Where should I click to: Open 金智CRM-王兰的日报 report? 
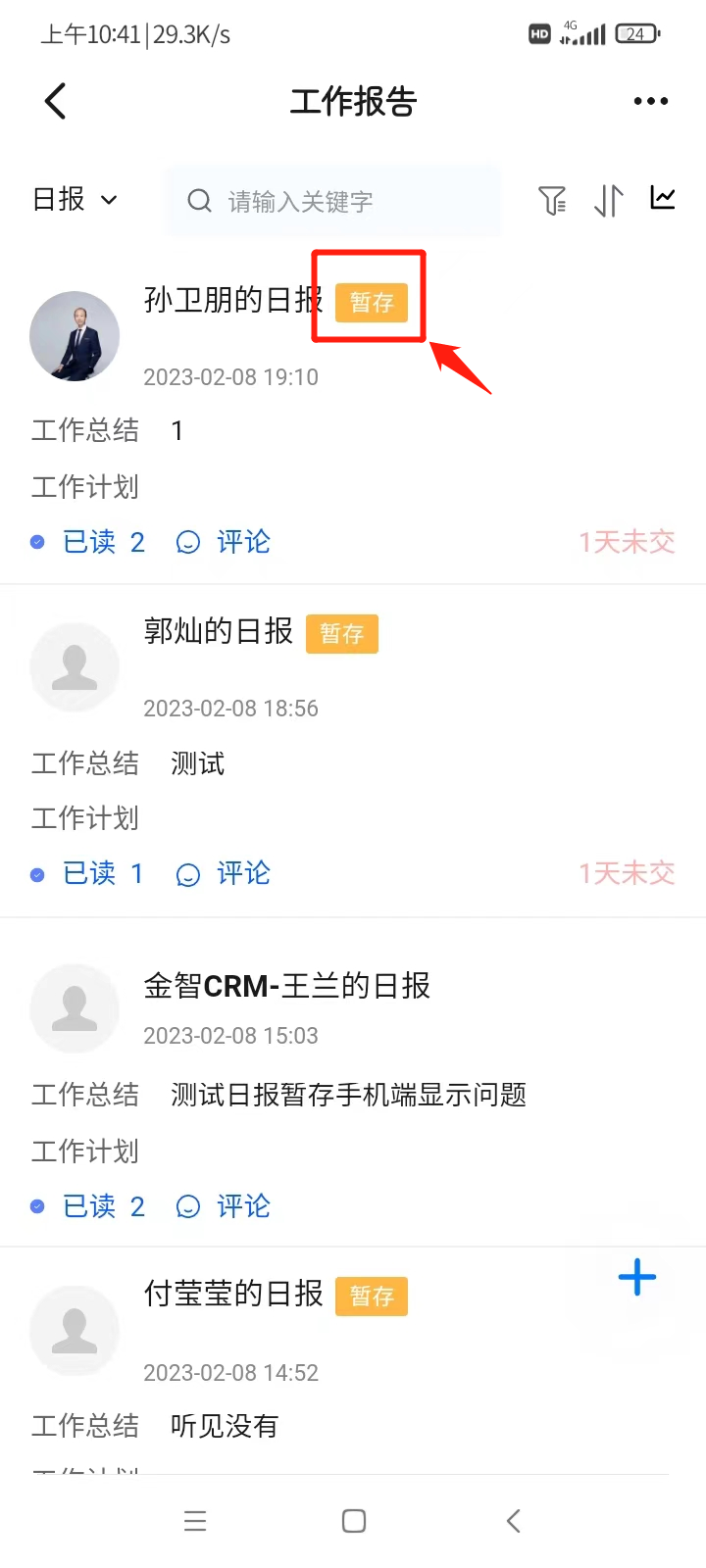click(x=286, y=986)
